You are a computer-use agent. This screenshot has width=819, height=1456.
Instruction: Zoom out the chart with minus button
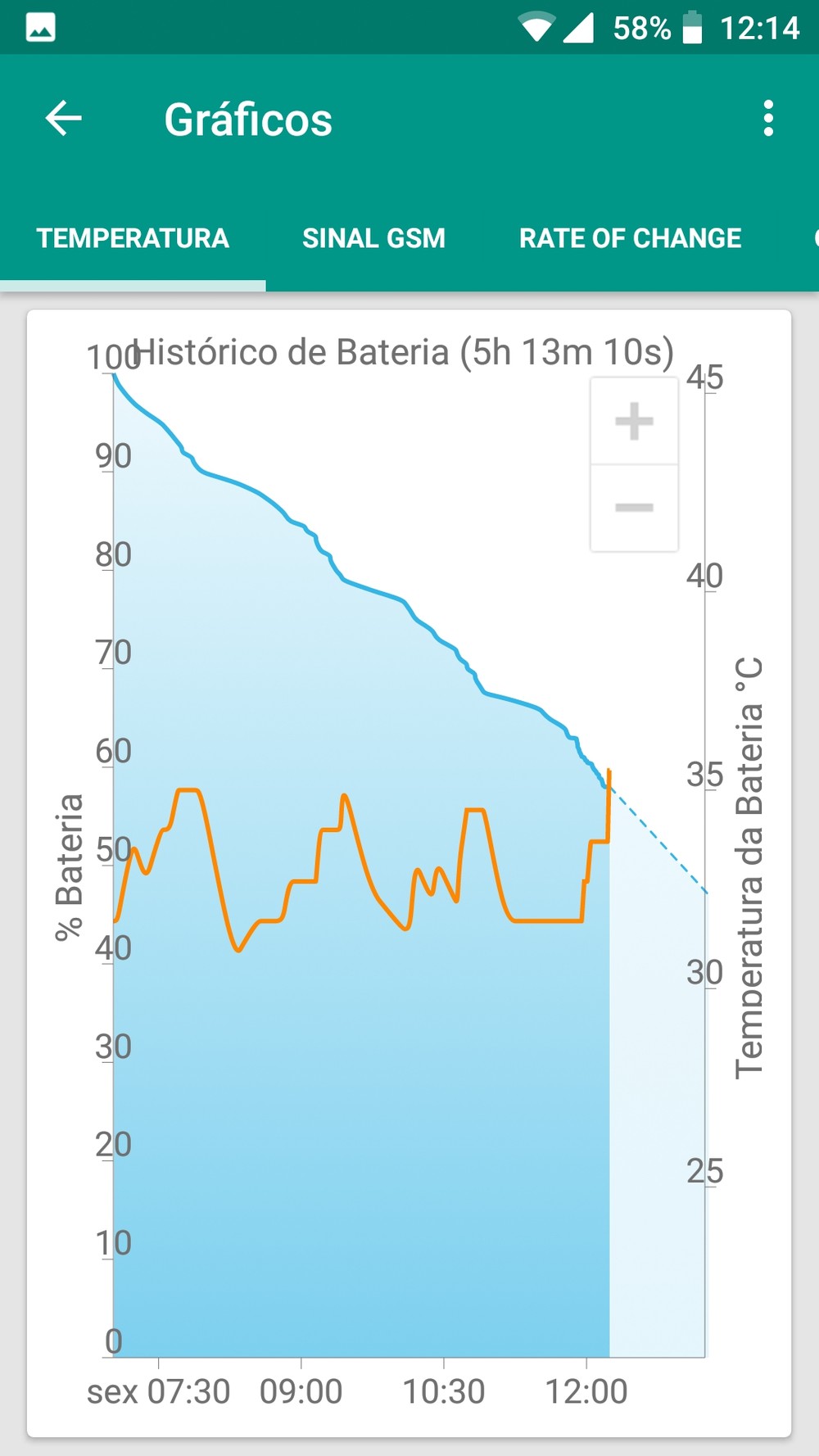[634, 508]
